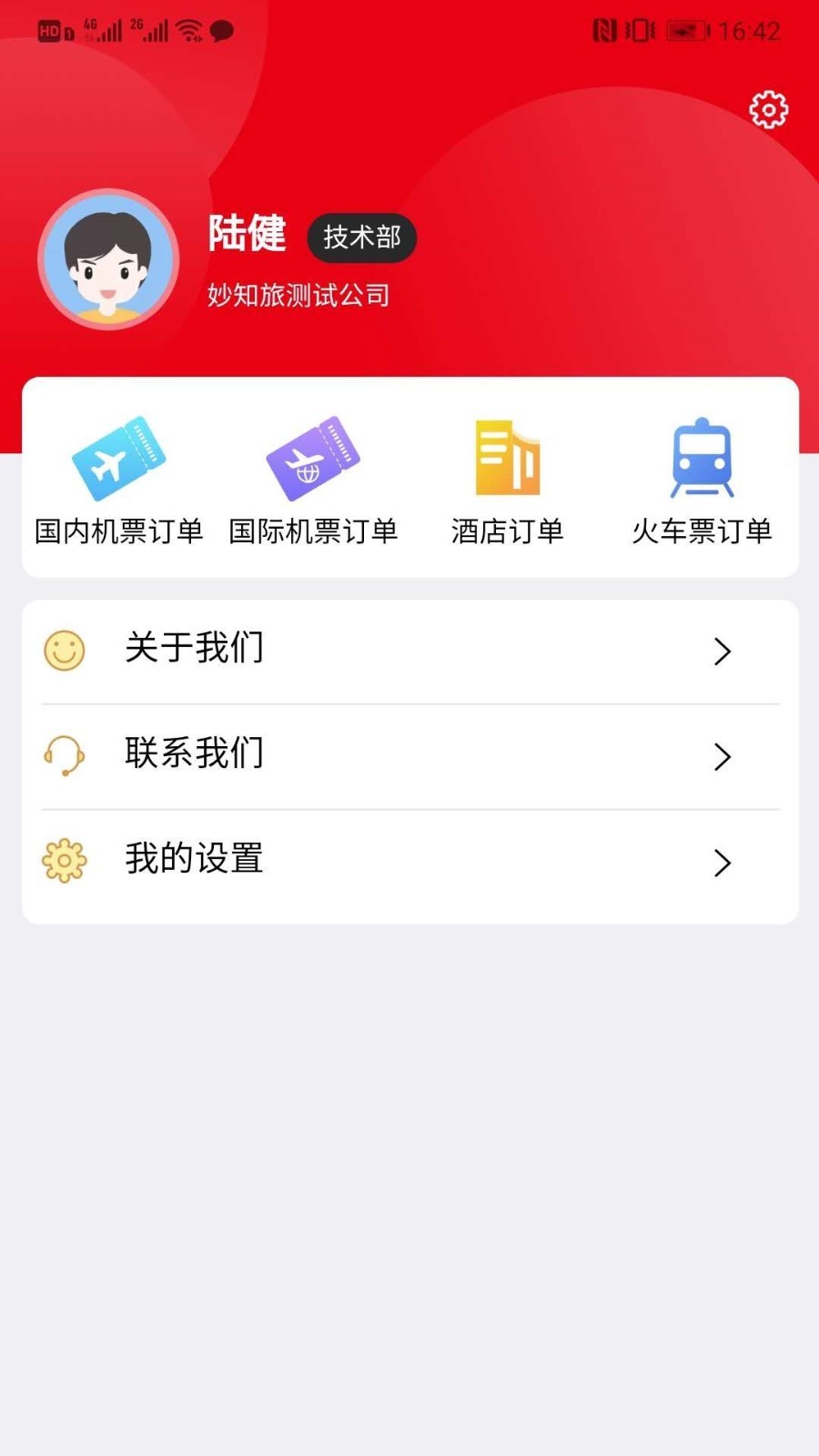Screen dimensions: 819x1456
Task: Select the 联系我们 row
Action: (x=409, y=756)
